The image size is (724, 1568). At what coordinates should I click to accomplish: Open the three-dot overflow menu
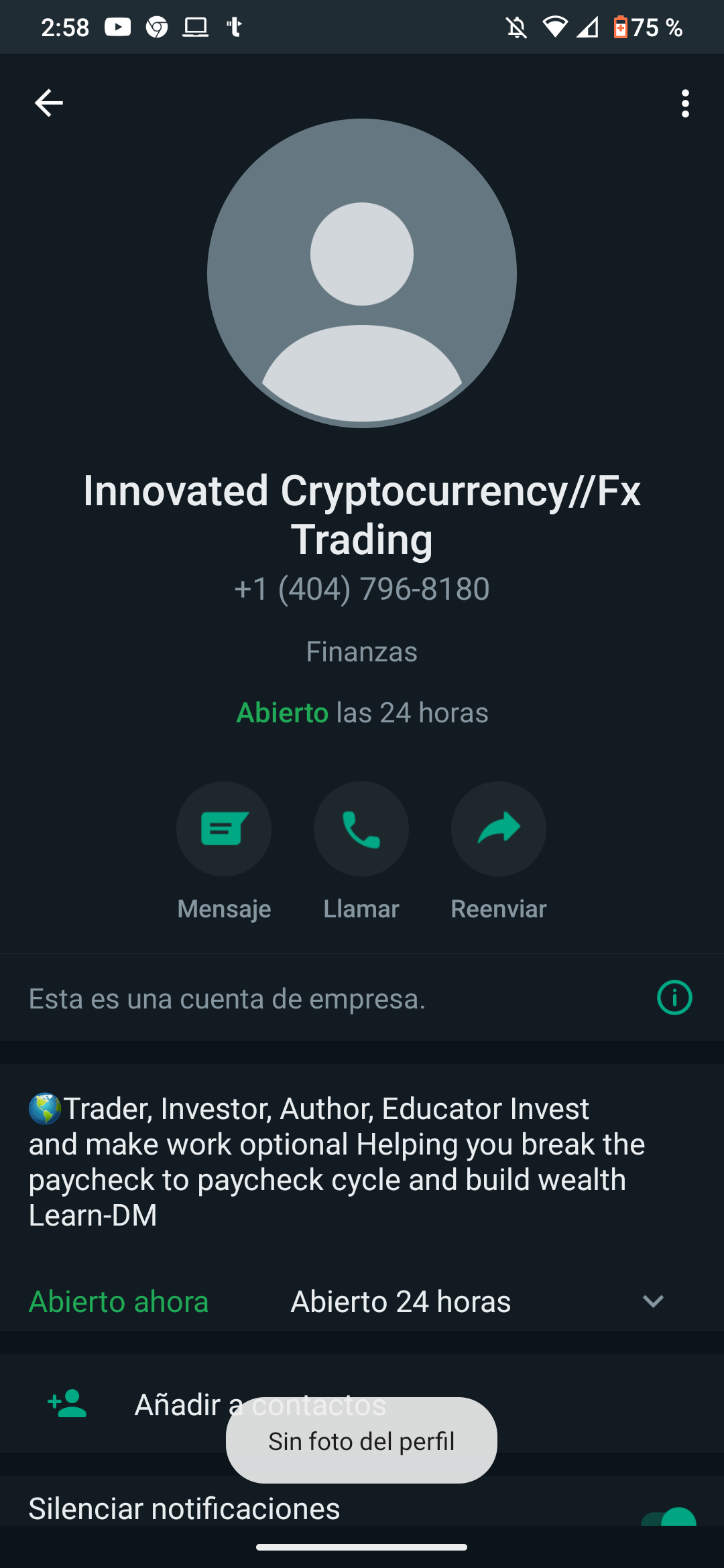(684, 104)
